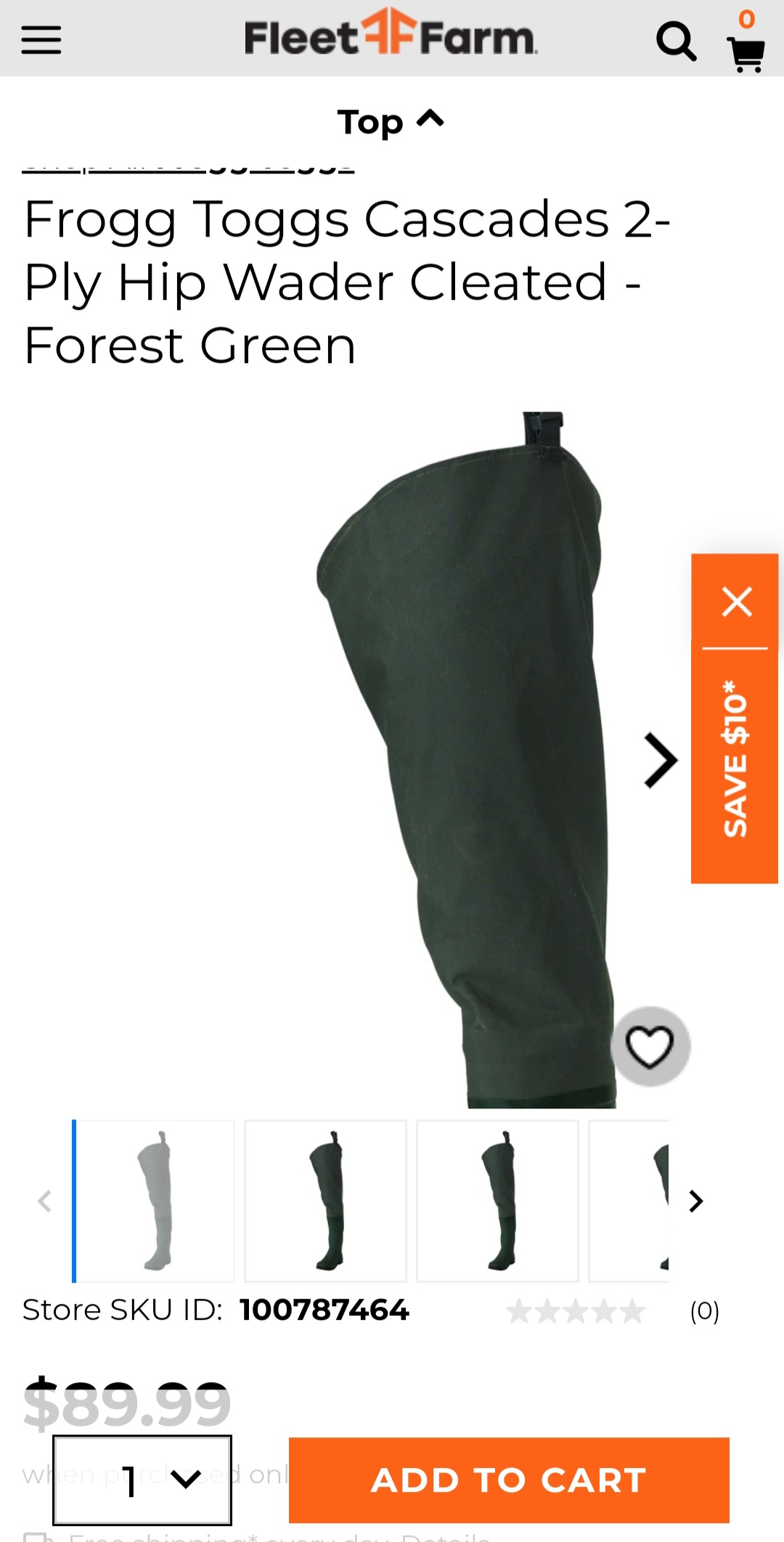Open the quantity dropdown

(x=142, y=1480)
